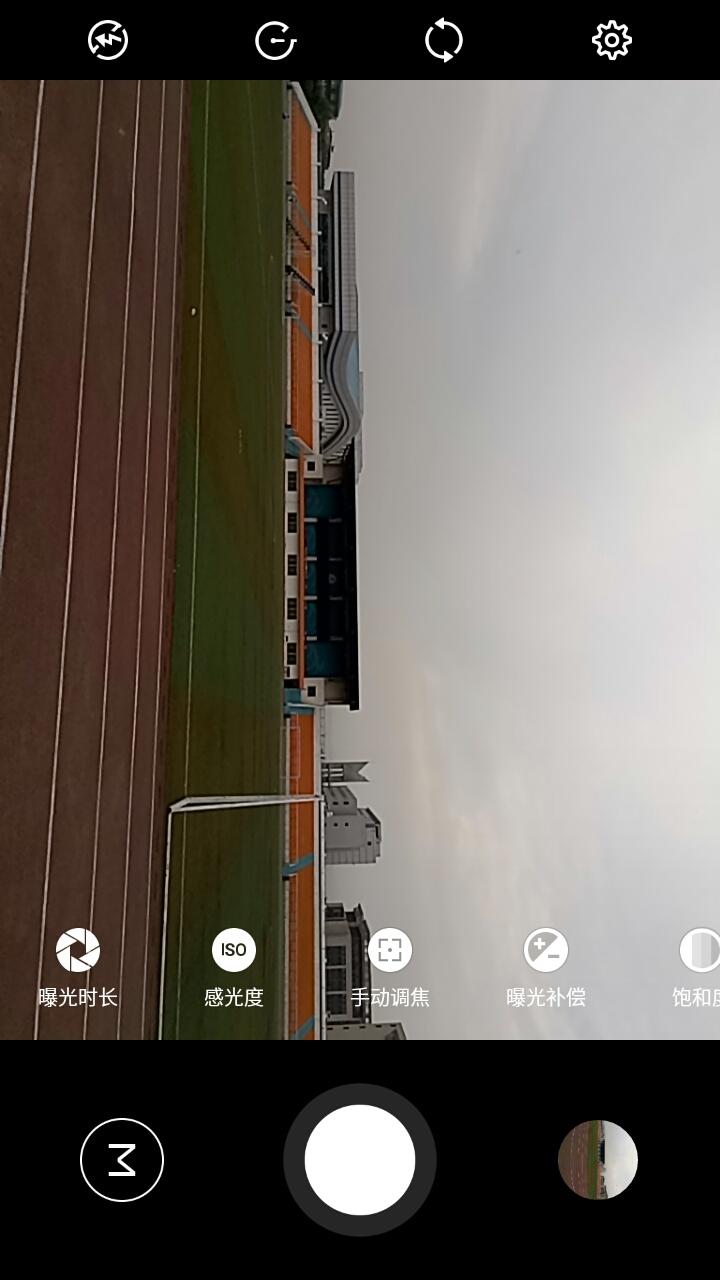Take a photo with the shutter button

tap(360, 1160)
